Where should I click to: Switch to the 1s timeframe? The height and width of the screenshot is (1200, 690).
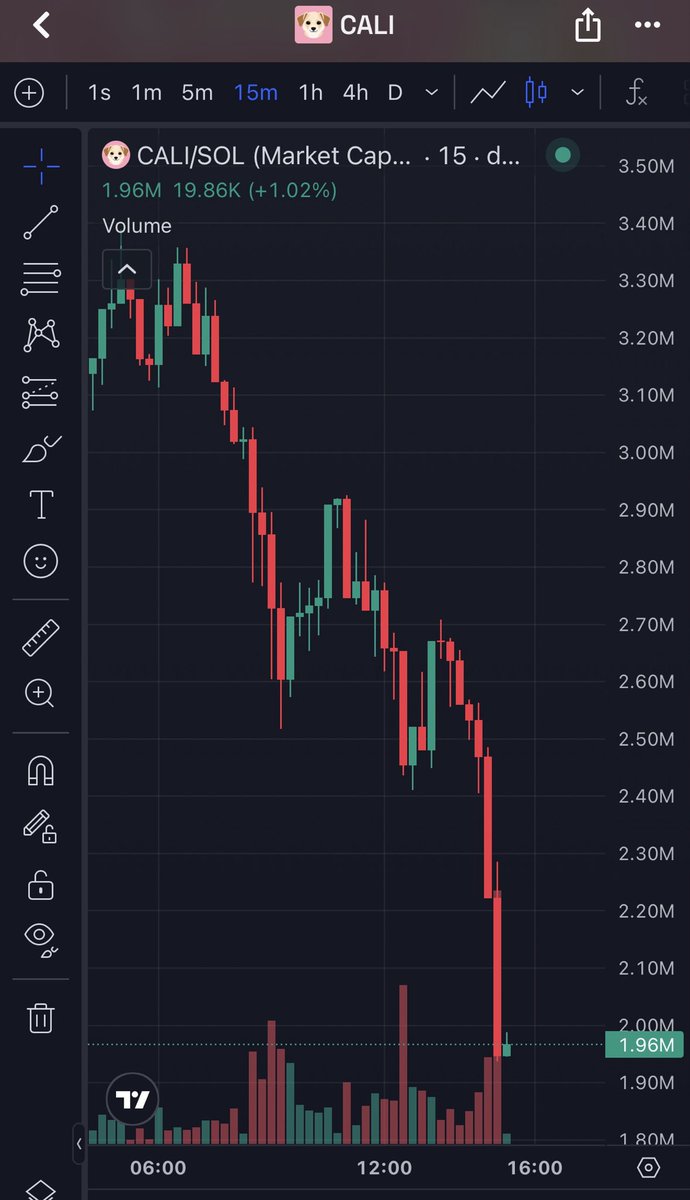[x=99, y=93]
